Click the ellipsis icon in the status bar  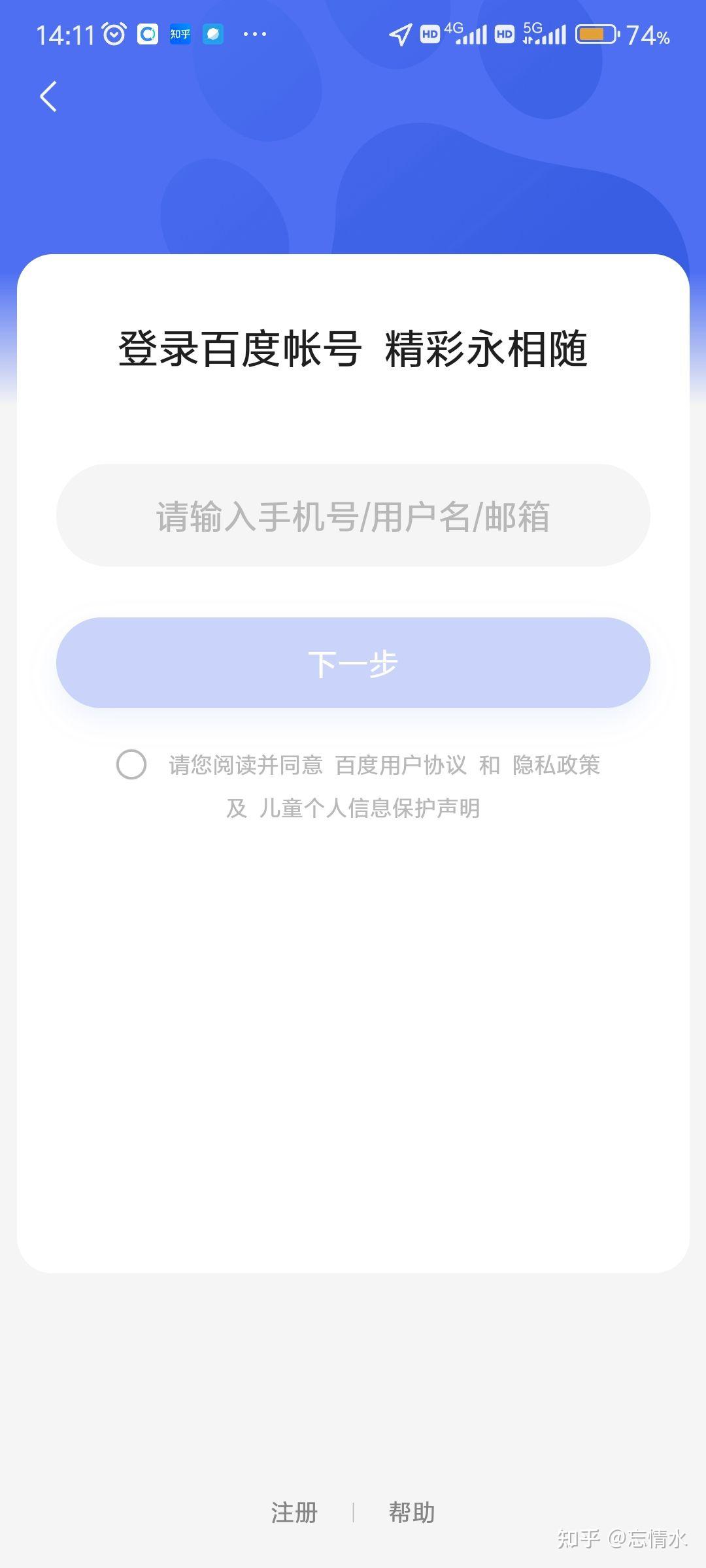click(255, 34)
